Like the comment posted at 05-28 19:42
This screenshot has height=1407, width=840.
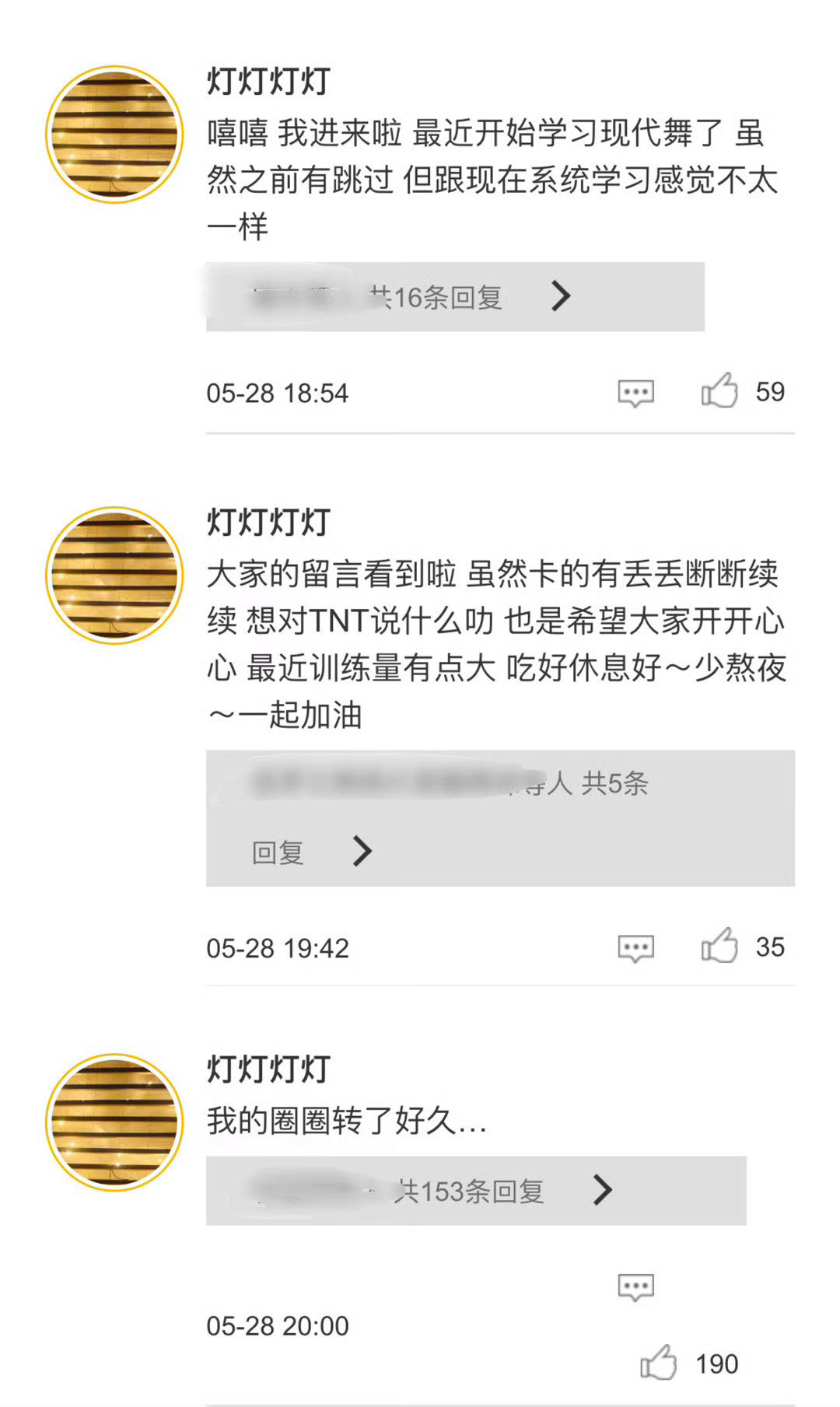719,947
